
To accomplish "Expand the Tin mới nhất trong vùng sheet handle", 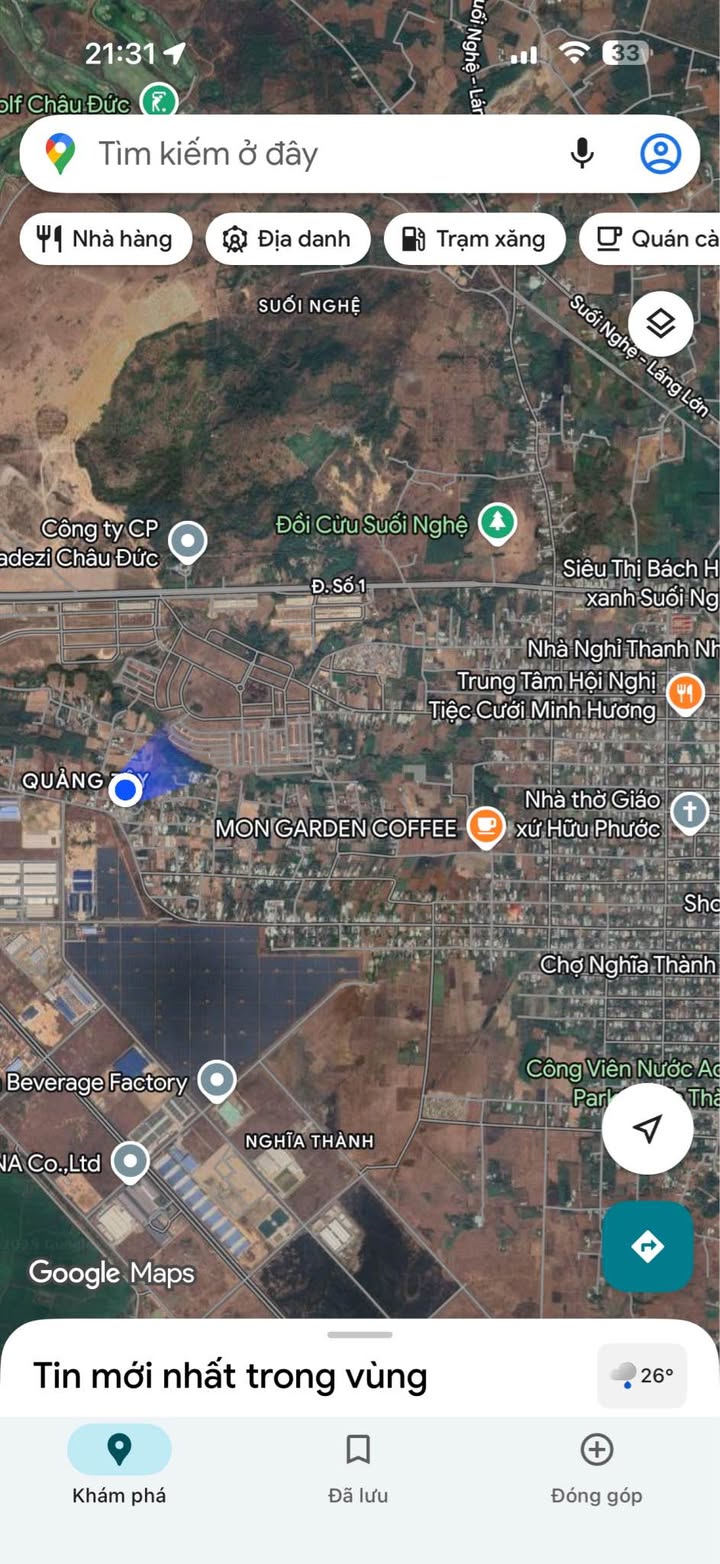I will click(360, 1335).
